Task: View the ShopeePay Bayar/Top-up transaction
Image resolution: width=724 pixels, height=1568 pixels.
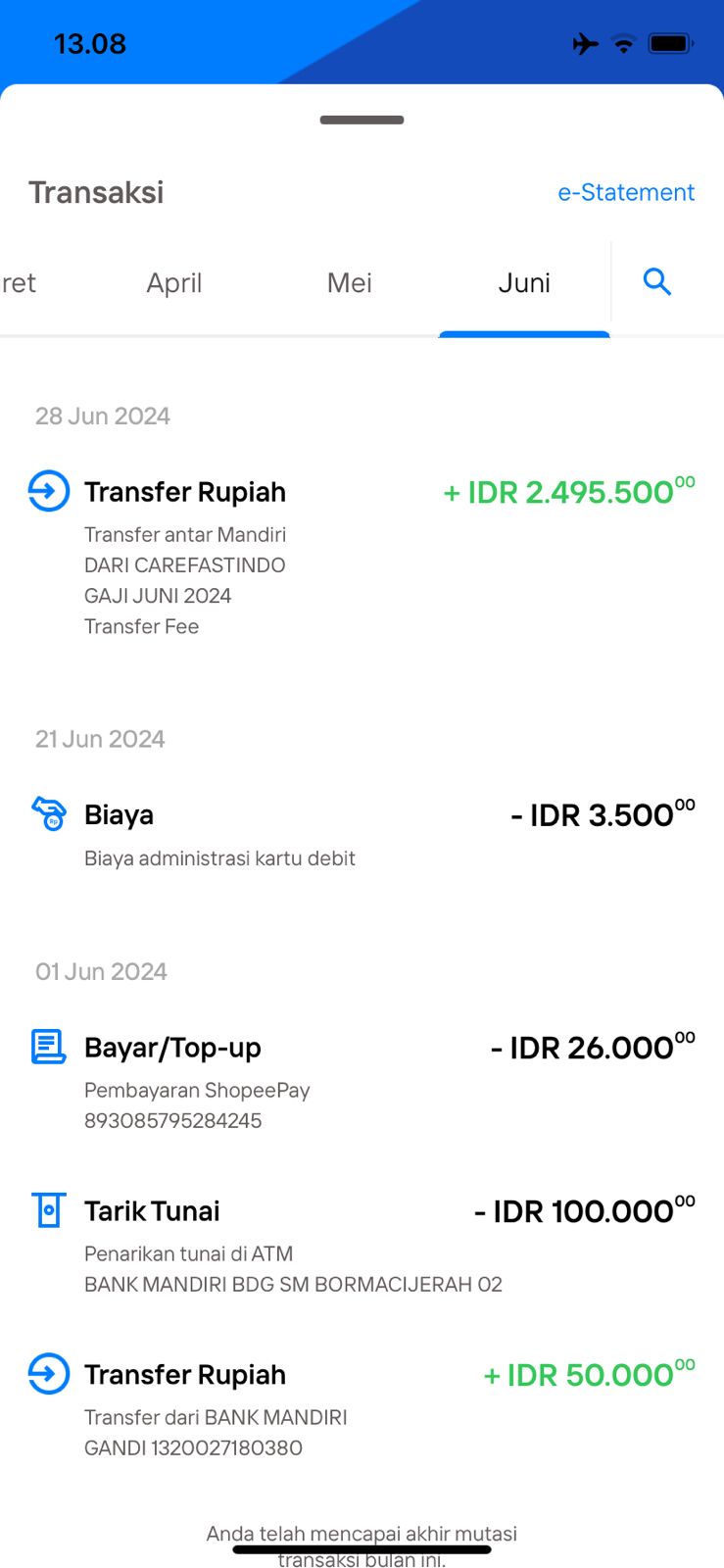Action: click(x=362, y=1080)
